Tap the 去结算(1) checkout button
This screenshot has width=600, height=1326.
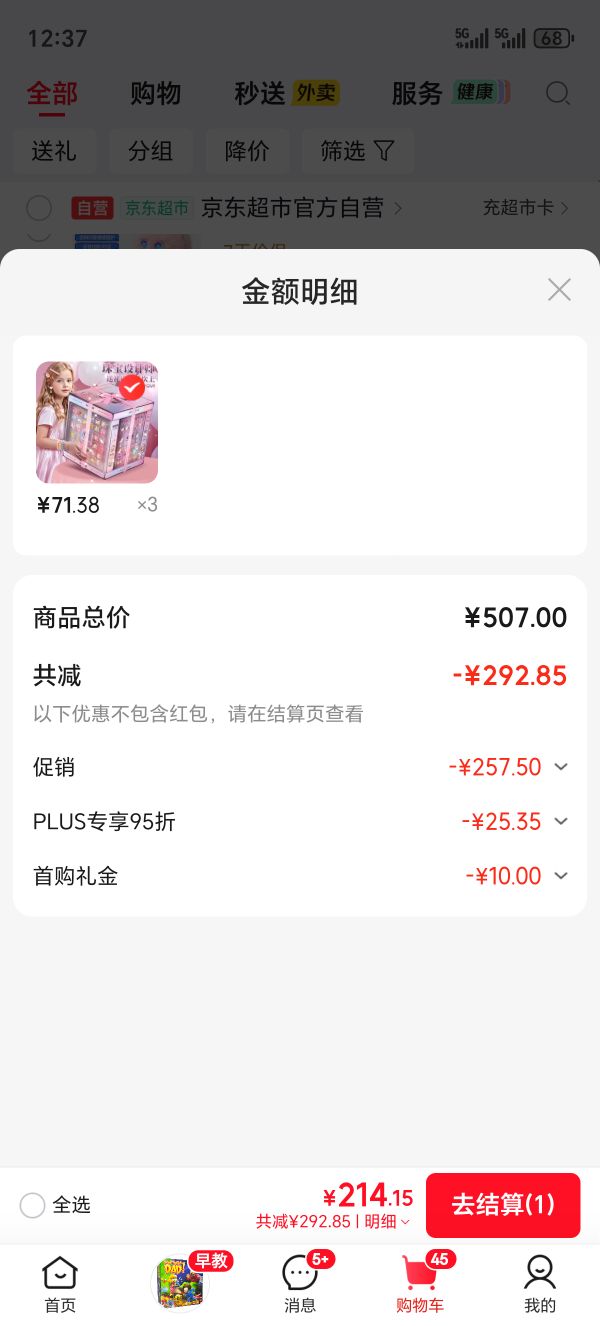503,1205
